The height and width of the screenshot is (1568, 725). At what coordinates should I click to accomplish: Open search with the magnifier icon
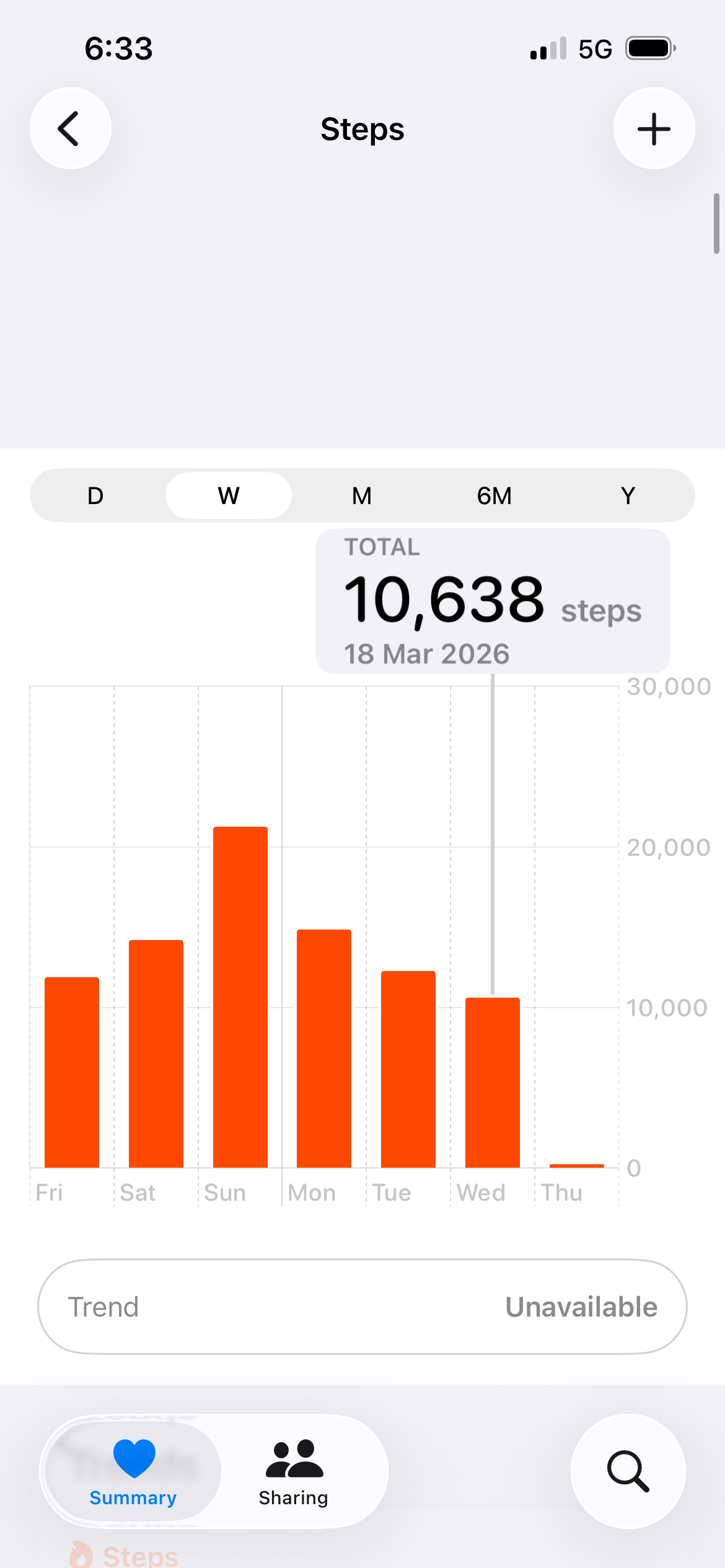point(628,1471)
